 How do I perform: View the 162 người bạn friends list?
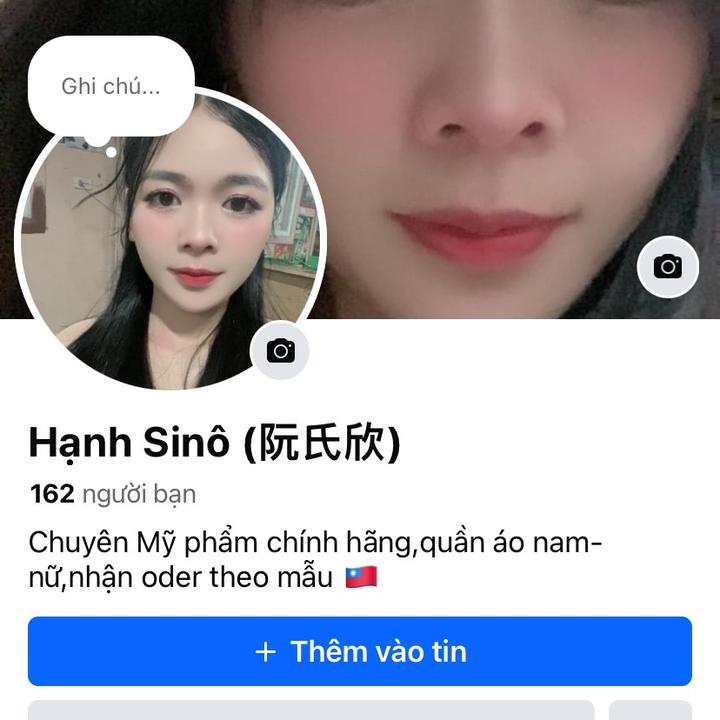tap(113, 494)
